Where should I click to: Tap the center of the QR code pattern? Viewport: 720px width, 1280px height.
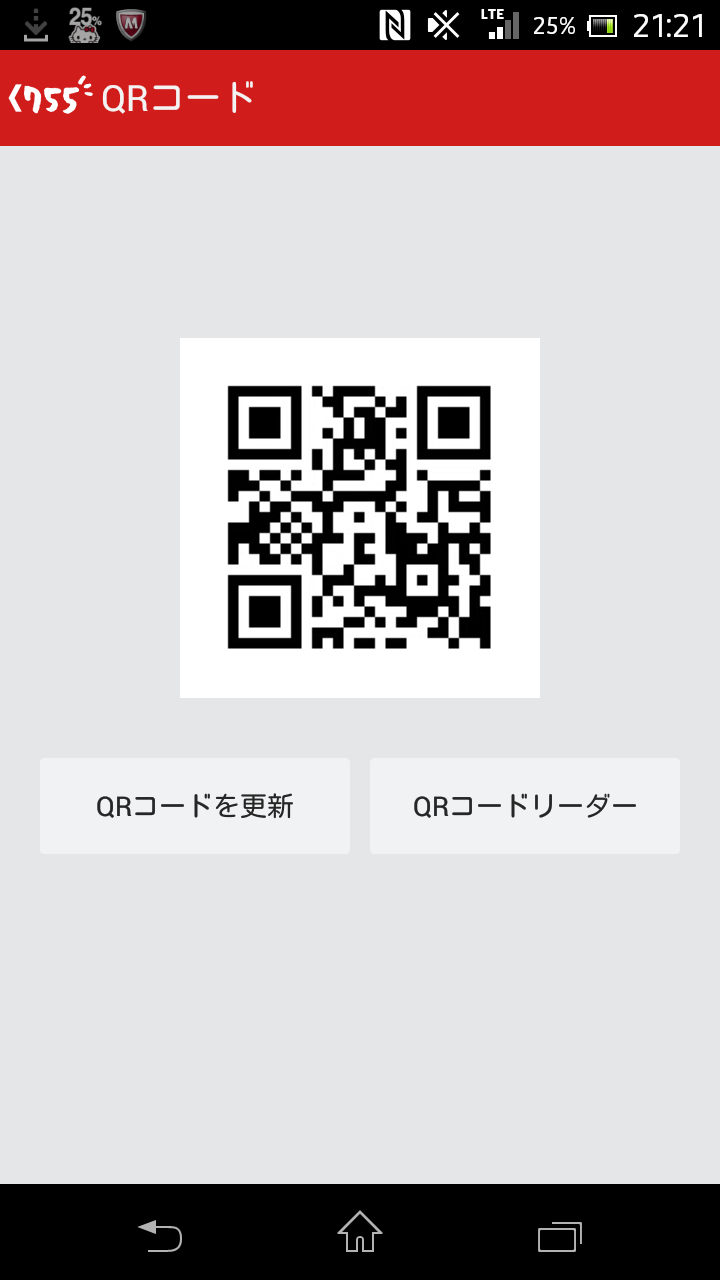tap(359, 516)
